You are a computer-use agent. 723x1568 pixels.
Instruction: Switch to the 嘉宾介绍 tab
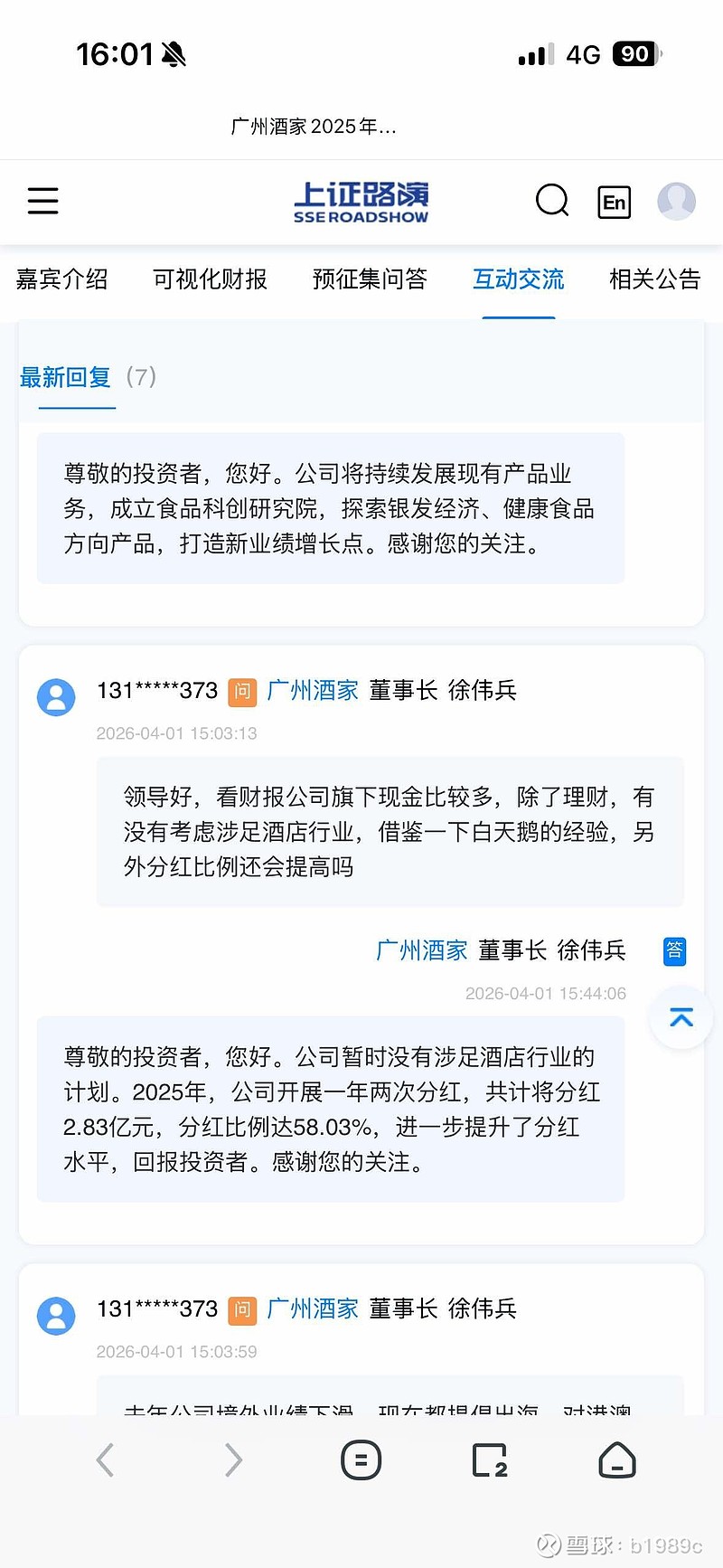pos(61,280)
